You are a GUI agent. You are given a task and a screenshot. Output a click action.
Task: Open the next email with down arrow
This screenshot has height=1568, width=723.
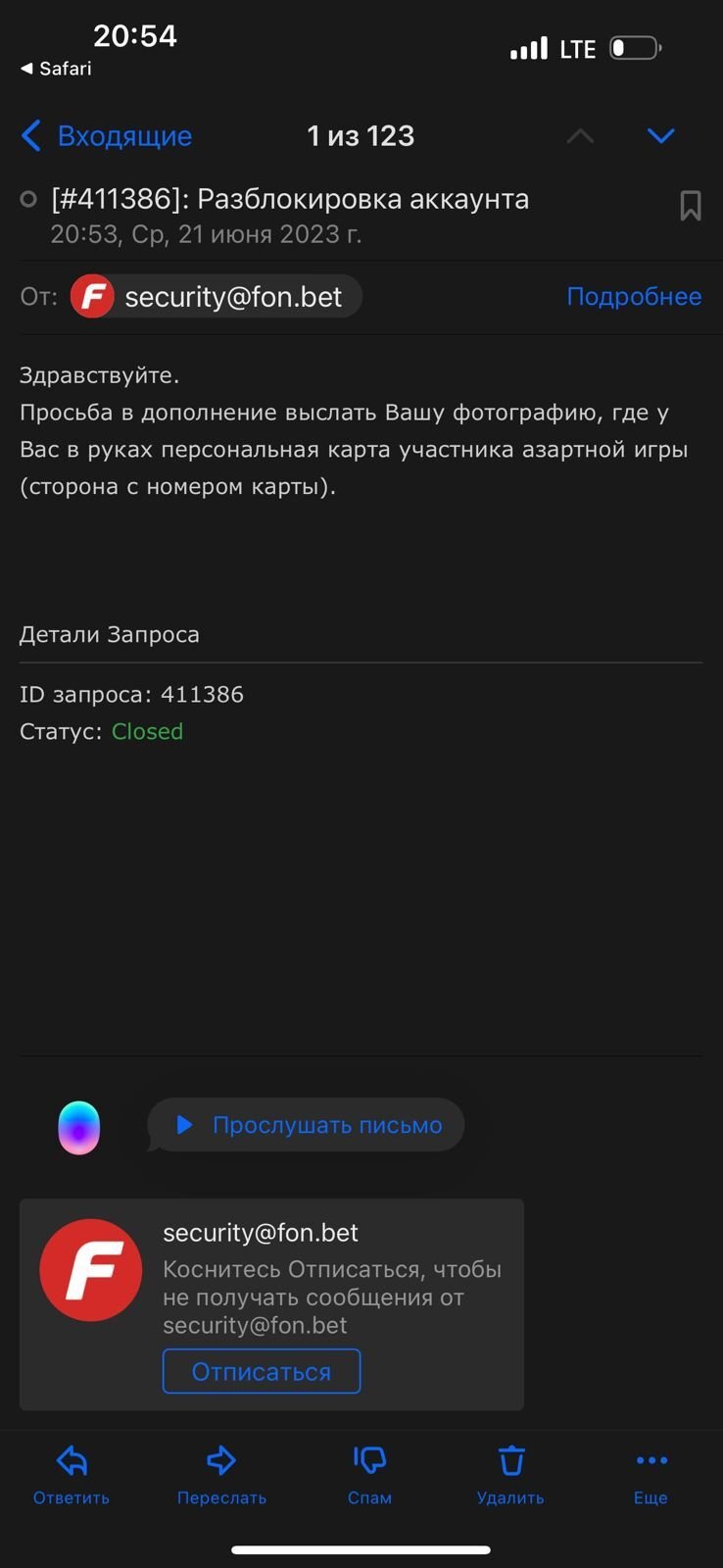pyautogui.click(x=661, y=135)
